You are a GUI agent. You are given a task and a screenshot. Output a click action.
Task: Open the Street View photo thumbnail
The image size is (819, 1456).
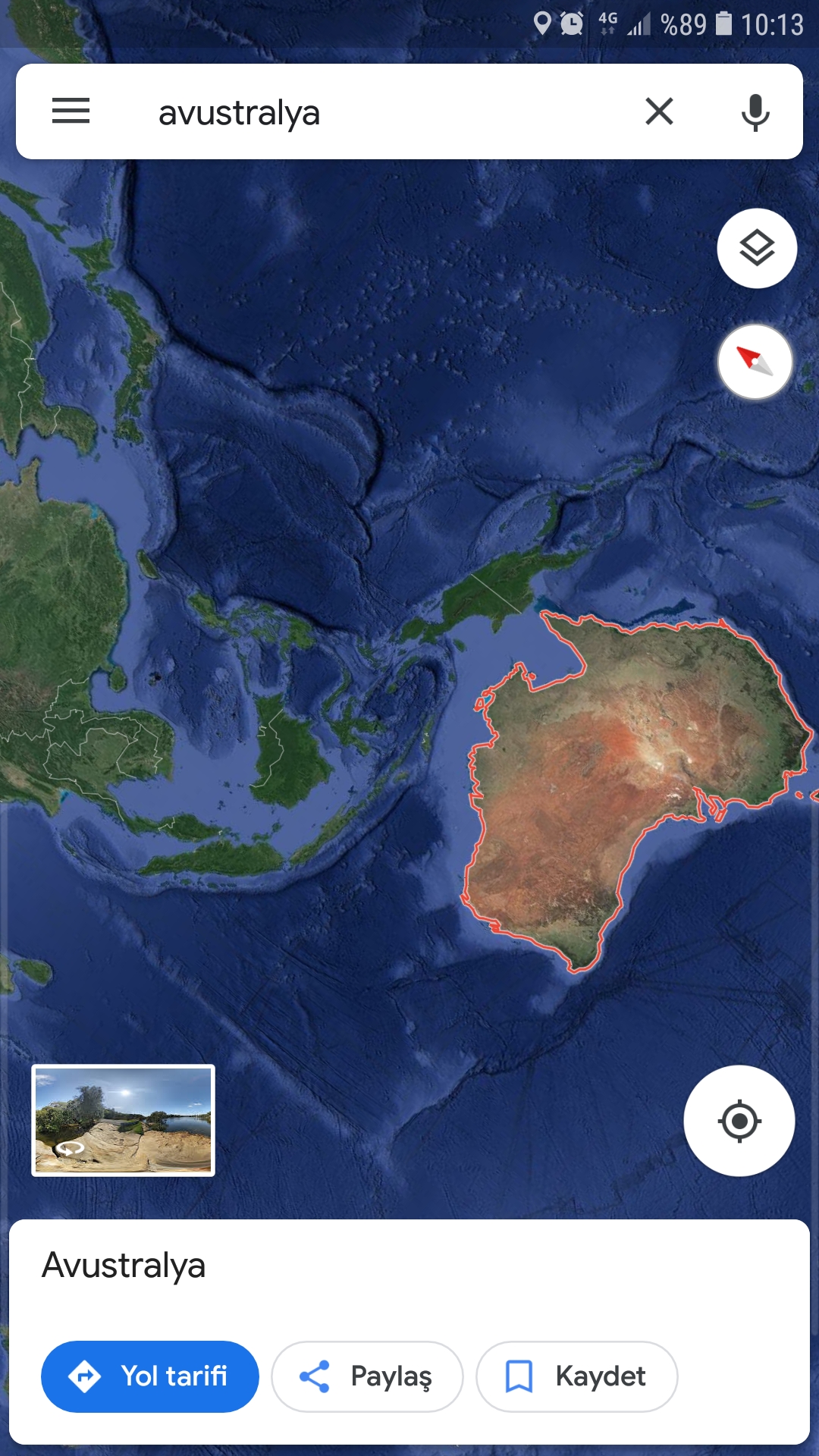(x=123, y=1120)
